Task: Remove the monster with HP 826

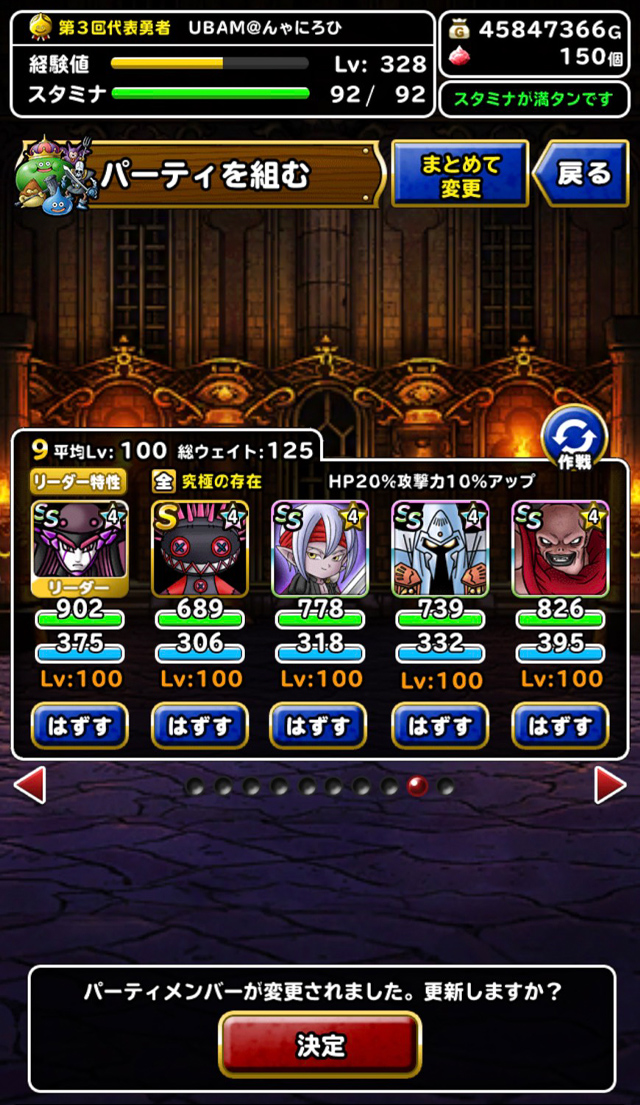Action: [x=560, y=725]
